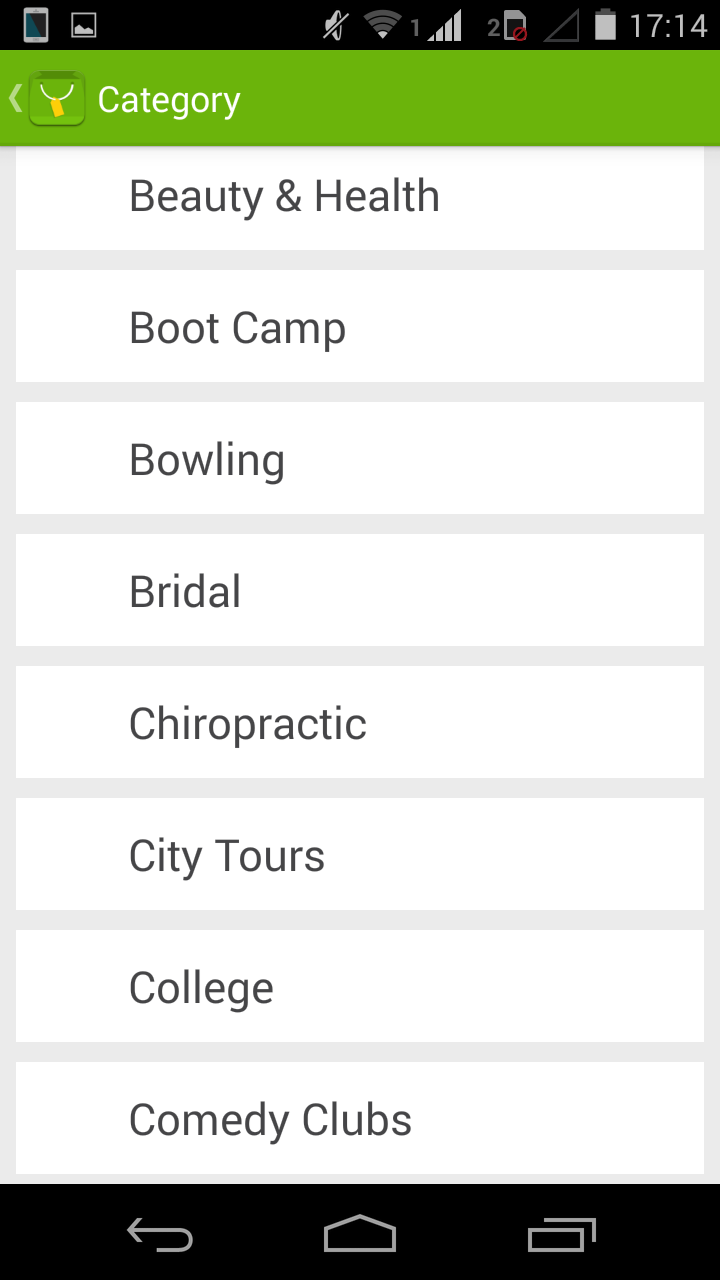Tap the Wi-Fi signal indicator
Image resolution: width=720 pixels, height=1280 pixels.
point(382,24)
